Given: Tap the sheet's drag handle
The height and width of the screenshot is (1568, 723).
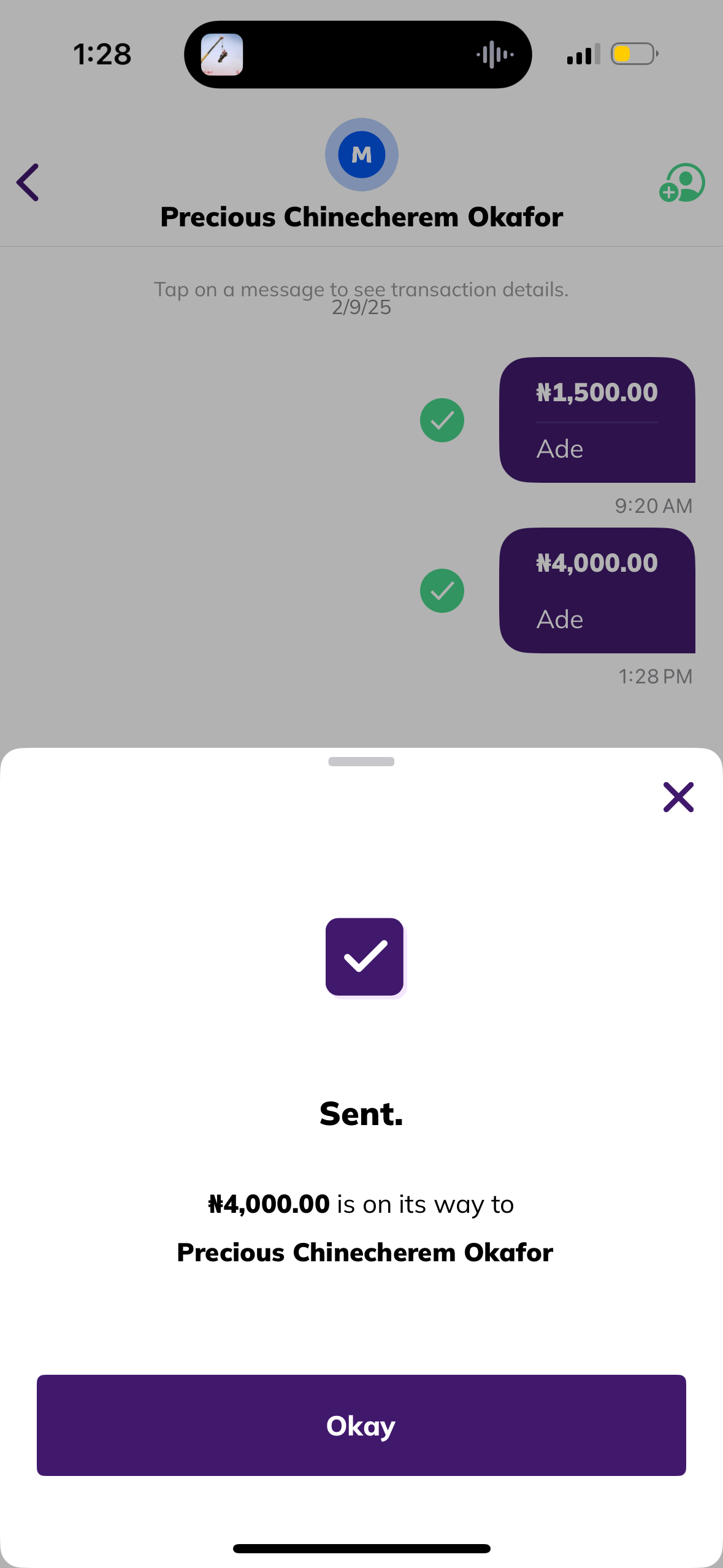Looking at the screenshot, I should (361, 761).
